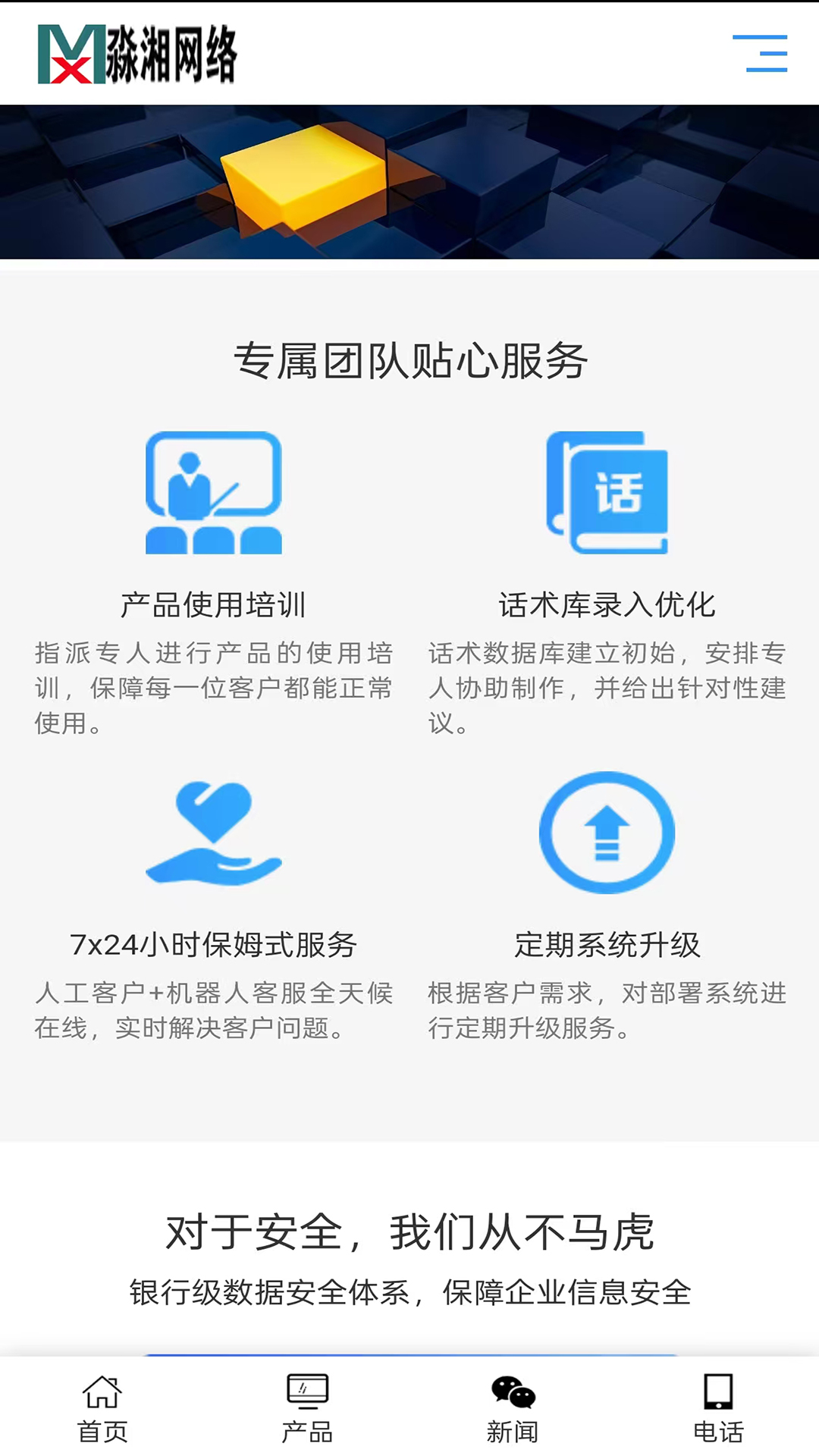Click the 话 speech book icon

(607, 493)
